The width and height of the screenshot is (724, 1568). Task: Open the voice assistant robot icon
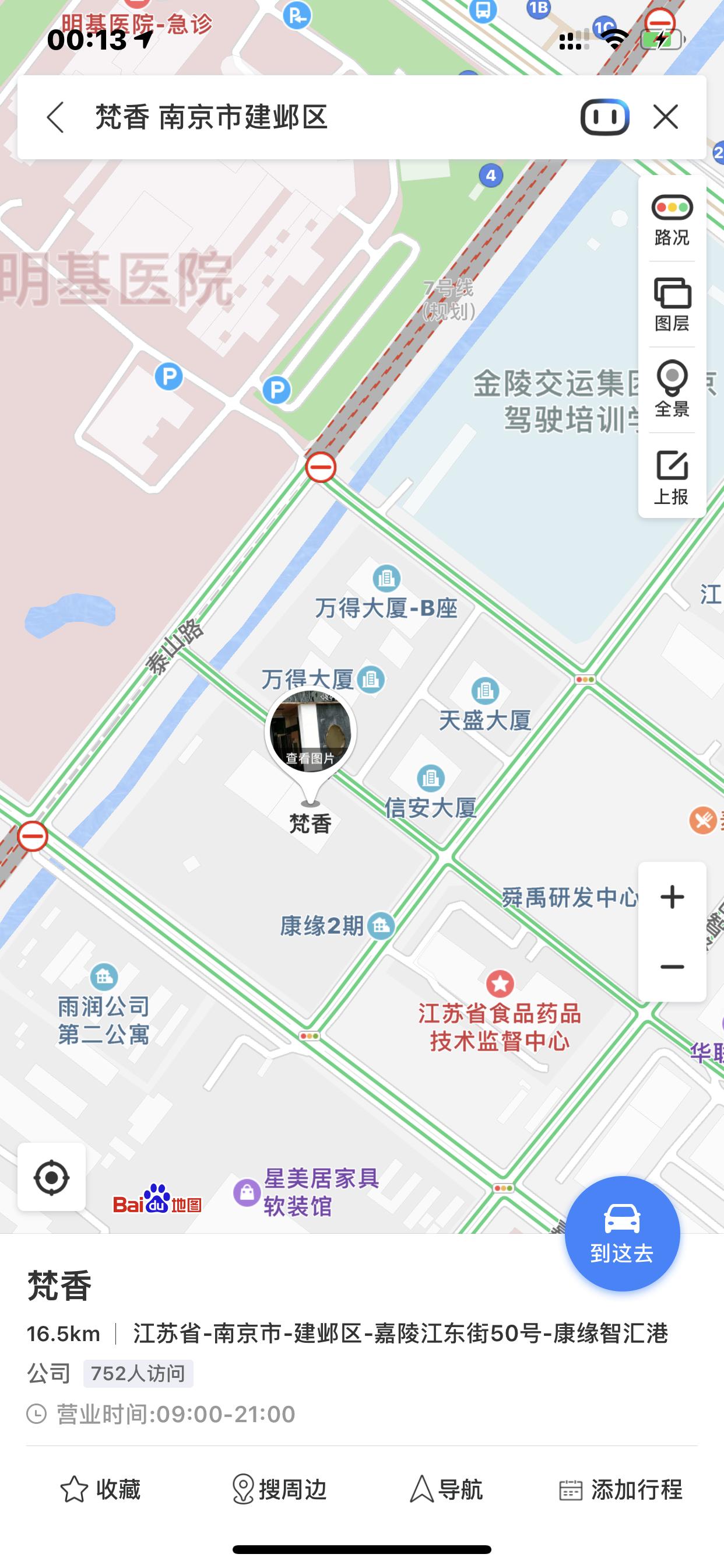coord(604,117)
